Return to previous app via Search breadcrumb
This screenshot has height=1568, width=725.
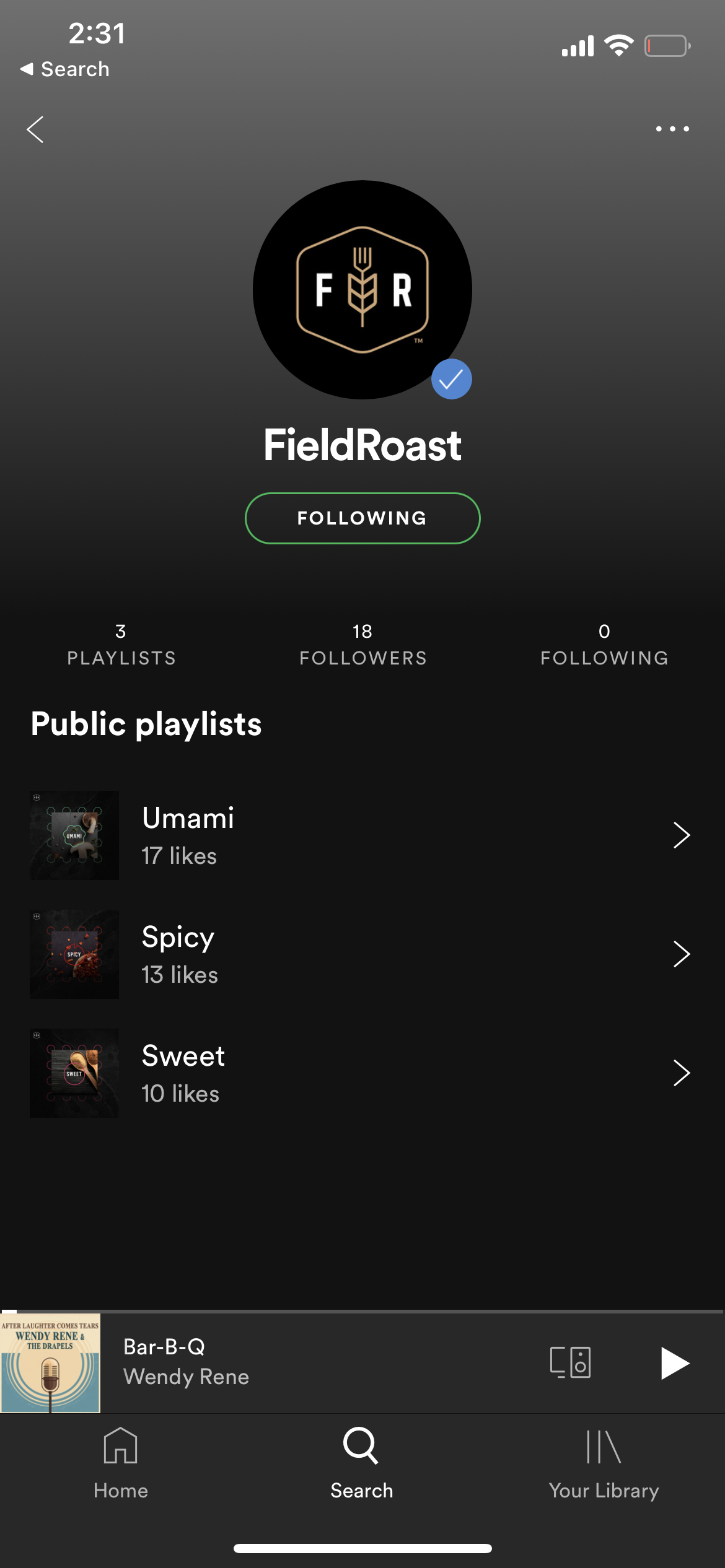64,69
